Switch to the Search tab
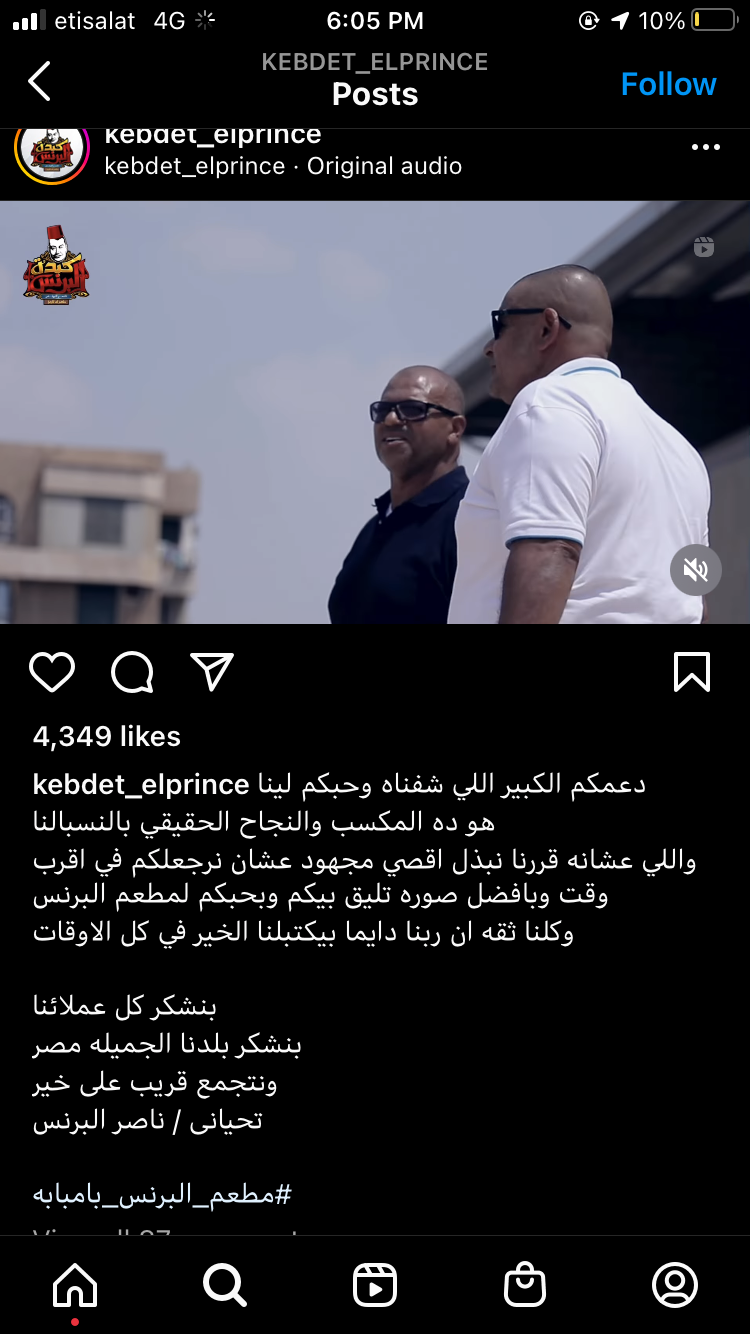750x1334 pixels. (x=225, y=1285)
